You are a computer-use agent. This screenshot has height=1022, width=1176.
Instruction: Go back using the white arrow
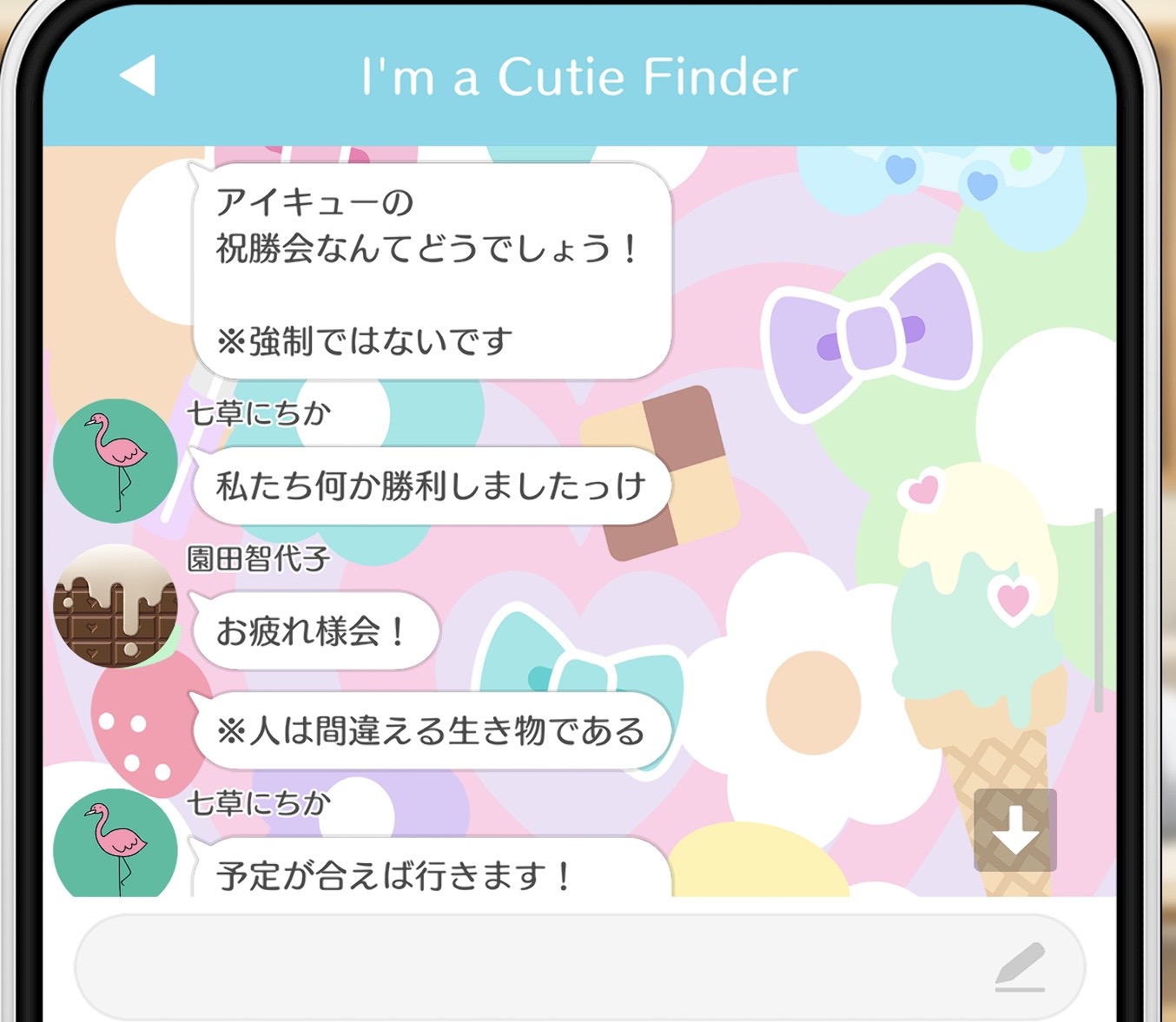coord(138,76)
